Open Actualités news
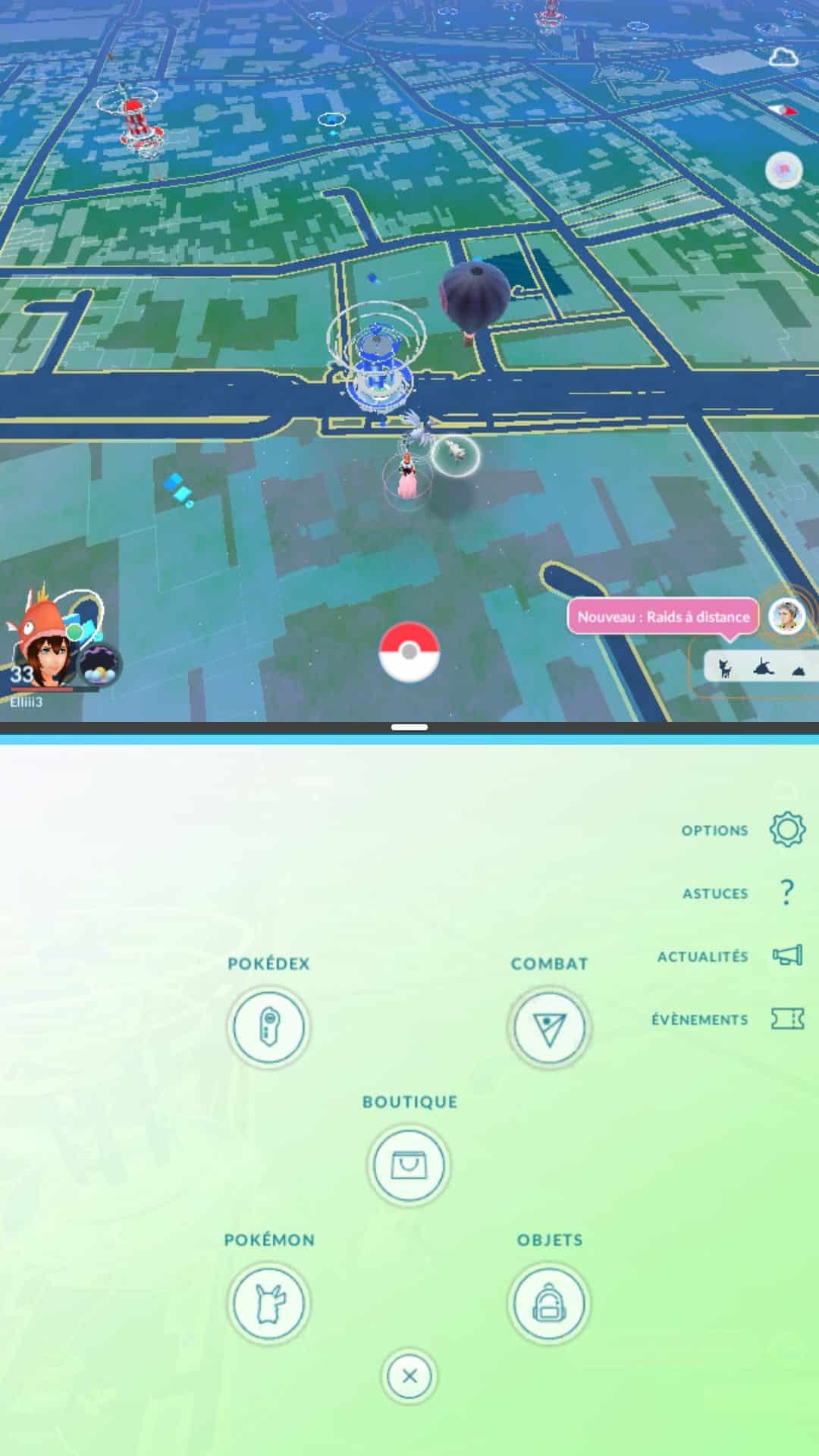This screenshot has height=1456, width=819. point(787,955)
